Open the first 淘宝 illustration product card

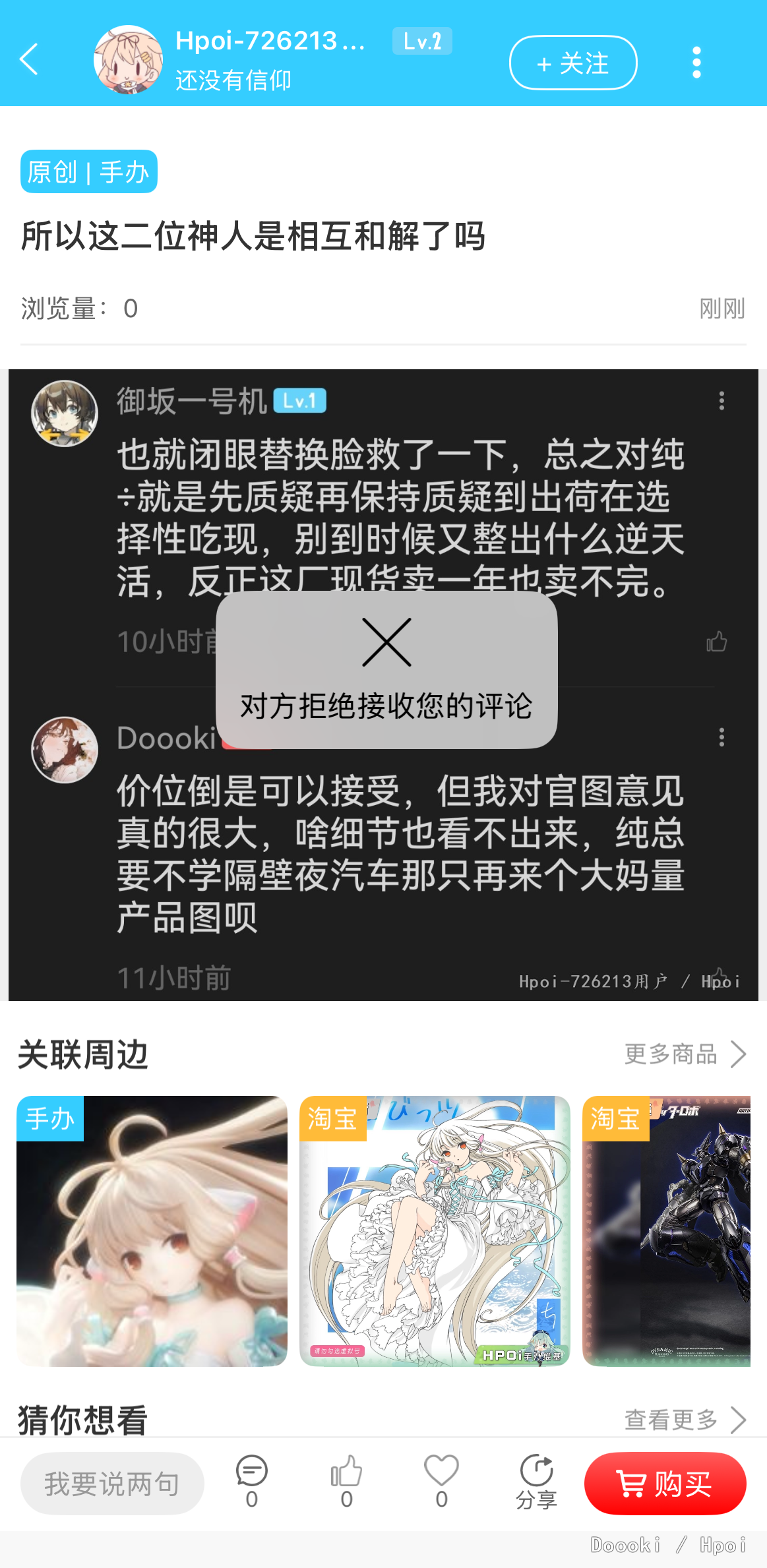[x=434, y=1231]
